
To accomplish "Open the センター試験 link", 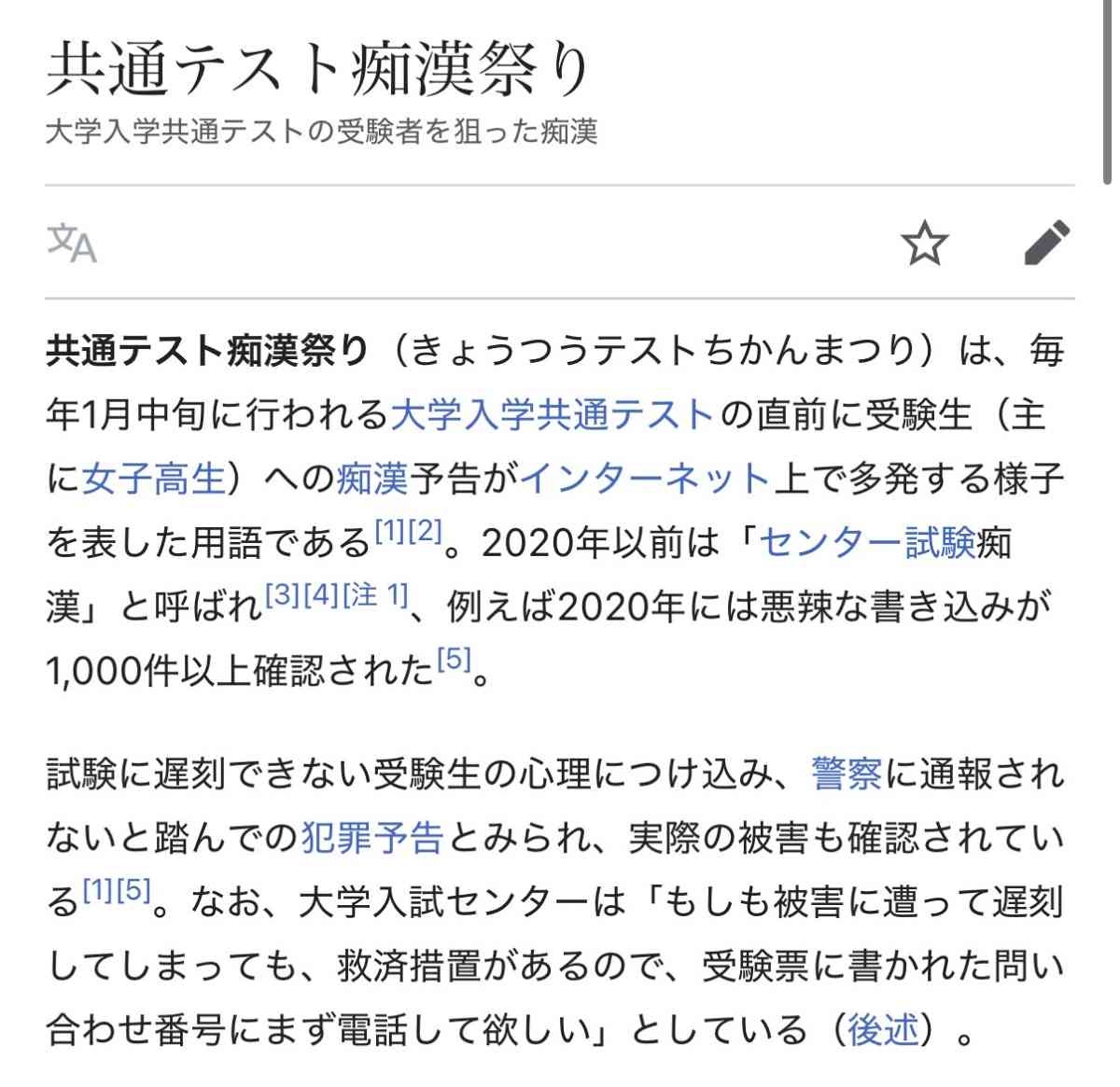I will click(868, 543).
